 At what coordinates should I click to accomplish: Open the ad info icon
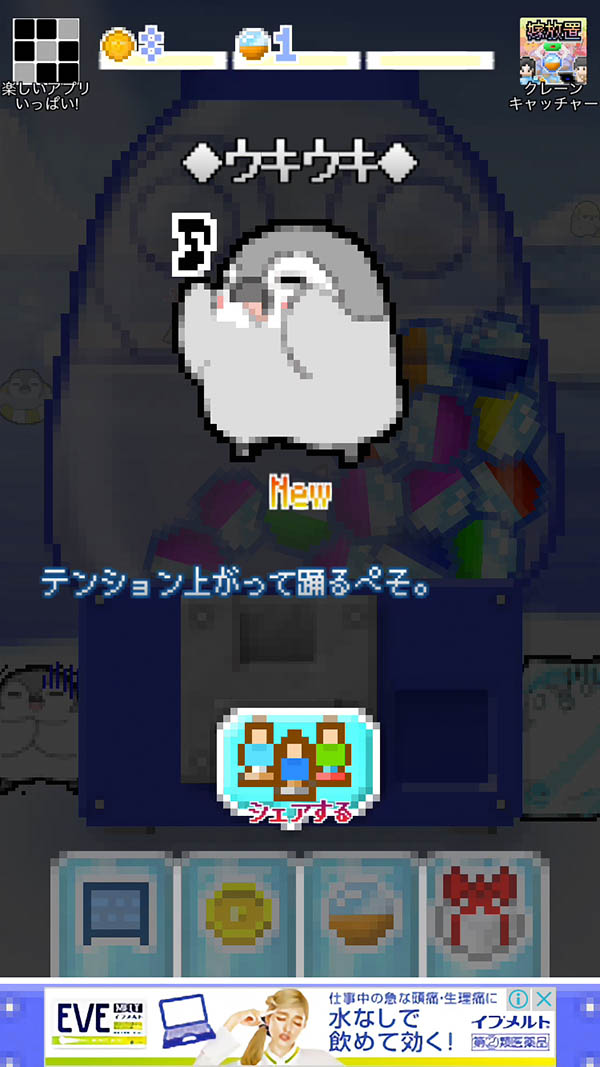(518, 999)
